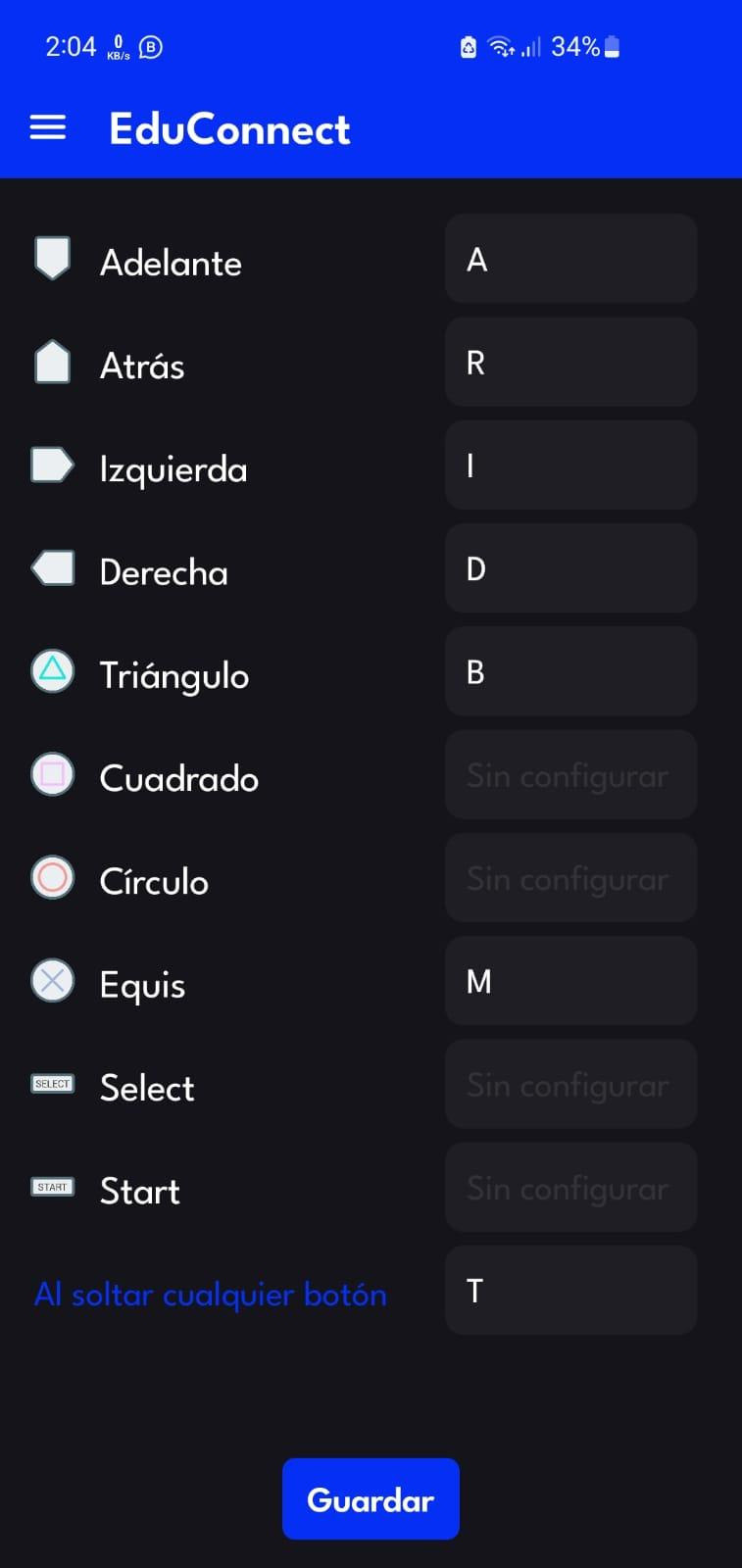Tap the Izquierda input field
This screenshot has height=1568, width=742.
(570, 465)
